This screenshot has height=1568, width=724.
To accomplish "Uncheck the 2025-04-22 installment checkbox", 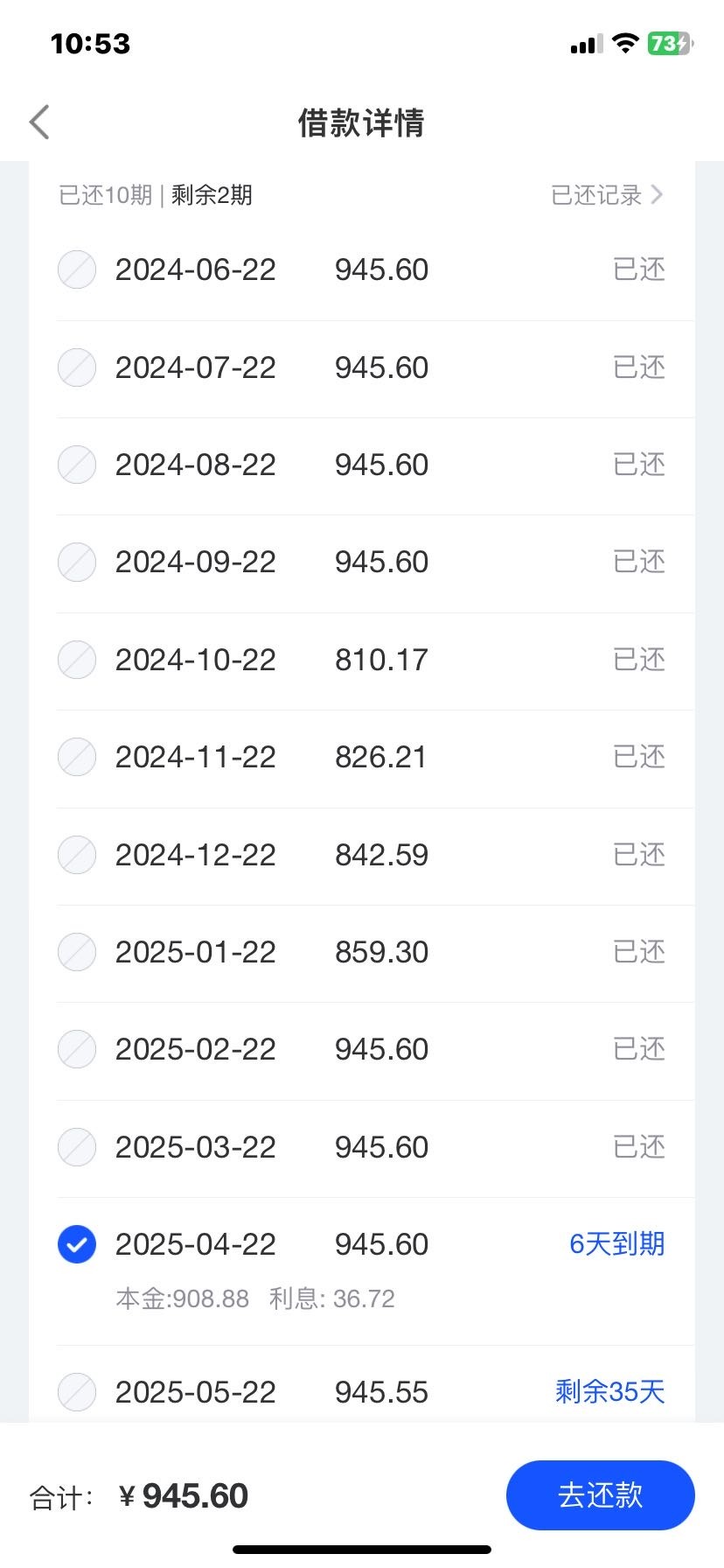I will (77, 1244).
